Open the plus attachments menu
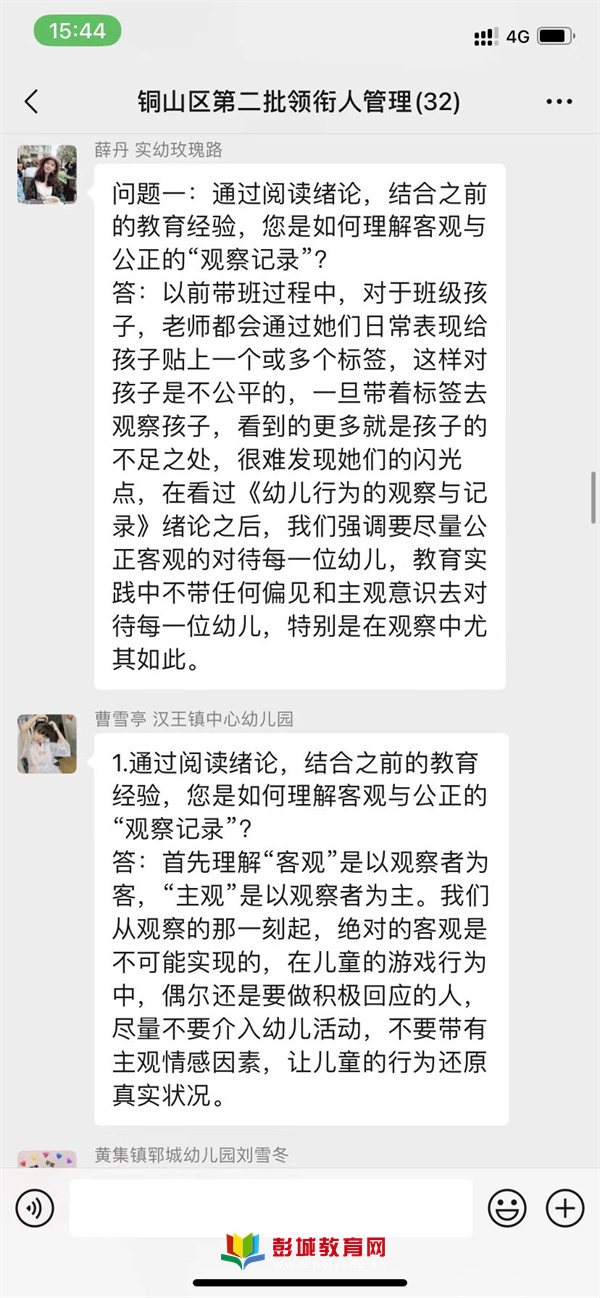Image resolution: width=600 pixels, height=1298 pixels. coord(565,1209)
